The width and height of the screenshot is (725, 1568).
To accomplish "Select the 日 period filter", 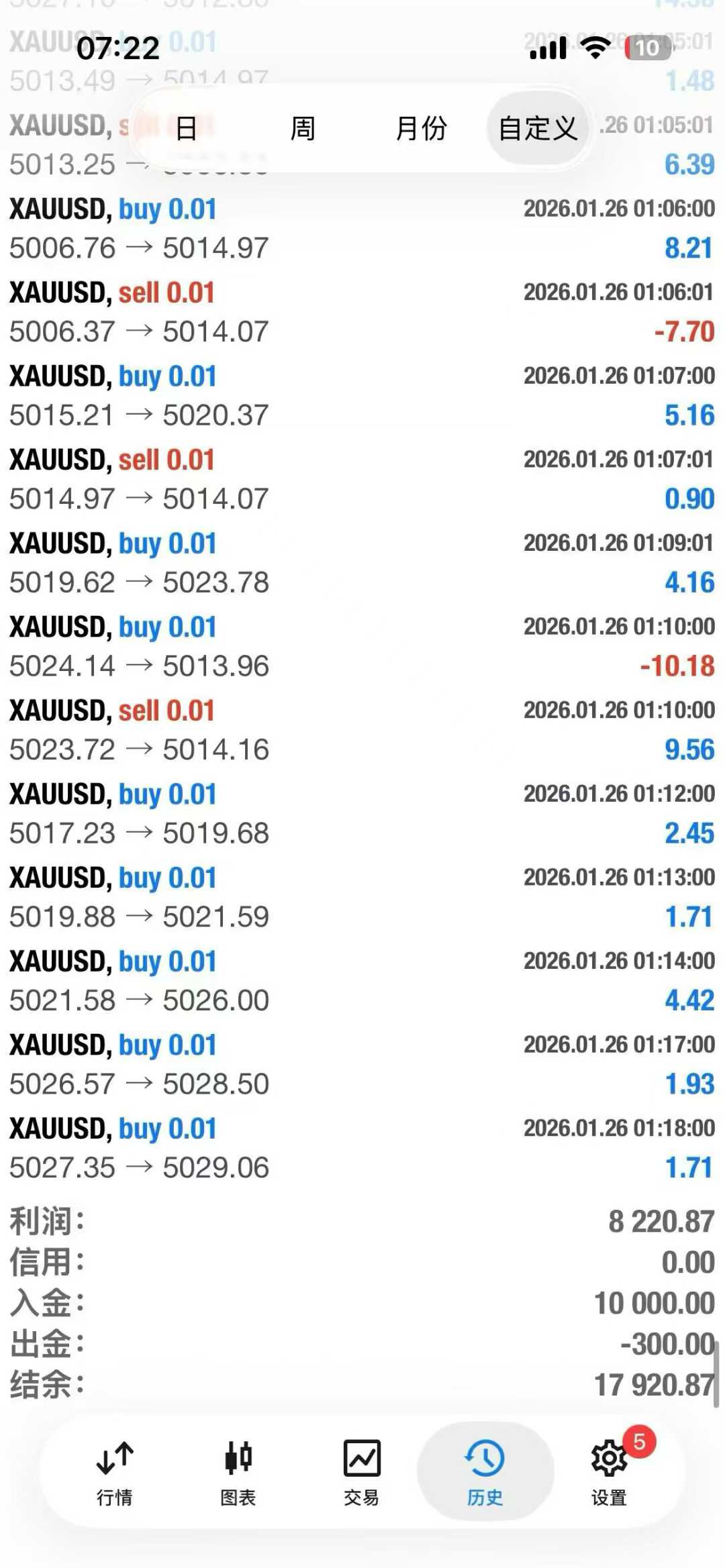I will (186, 128).
